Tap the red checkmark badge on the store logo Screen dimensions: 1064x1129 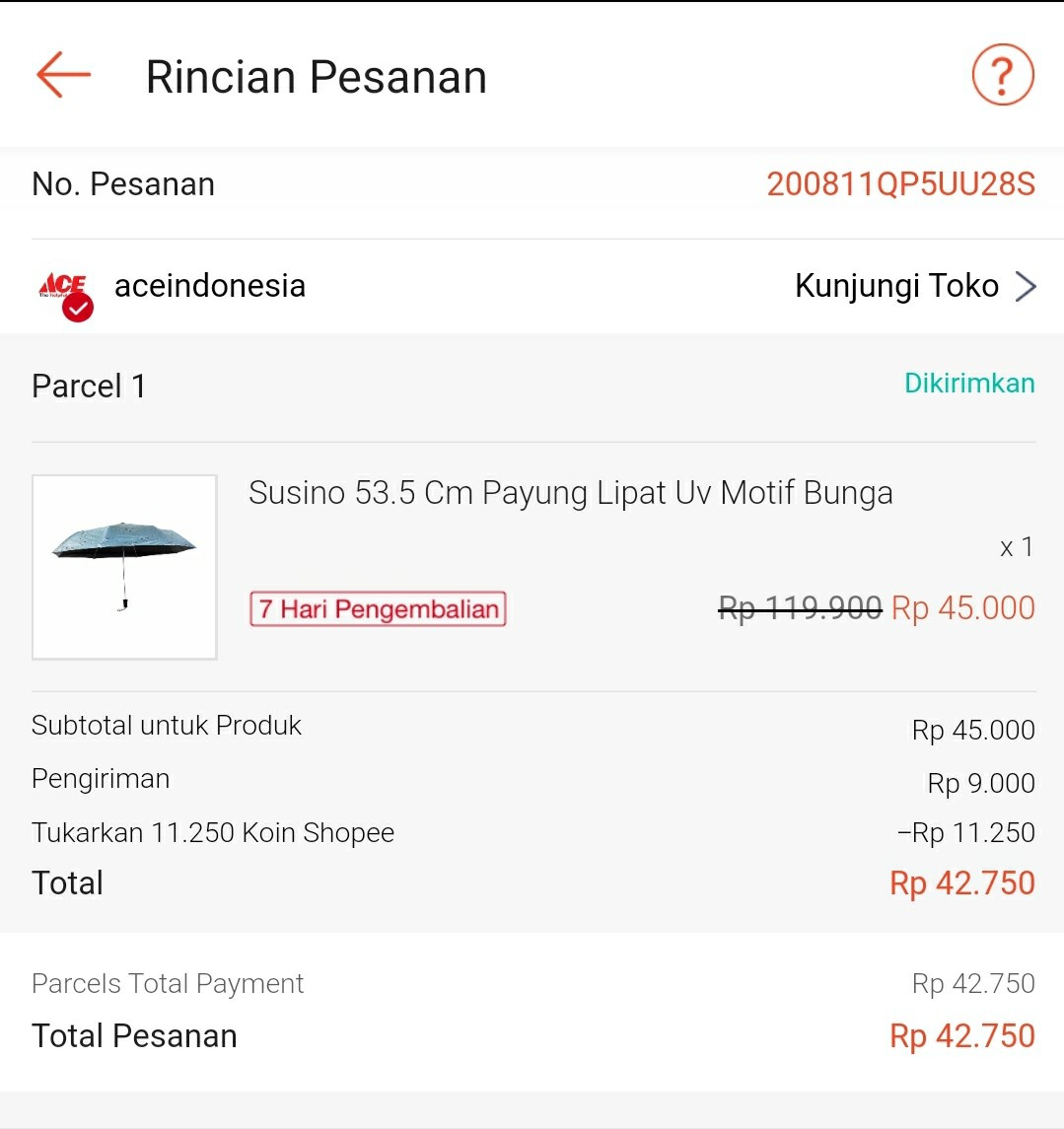point(77,307)
